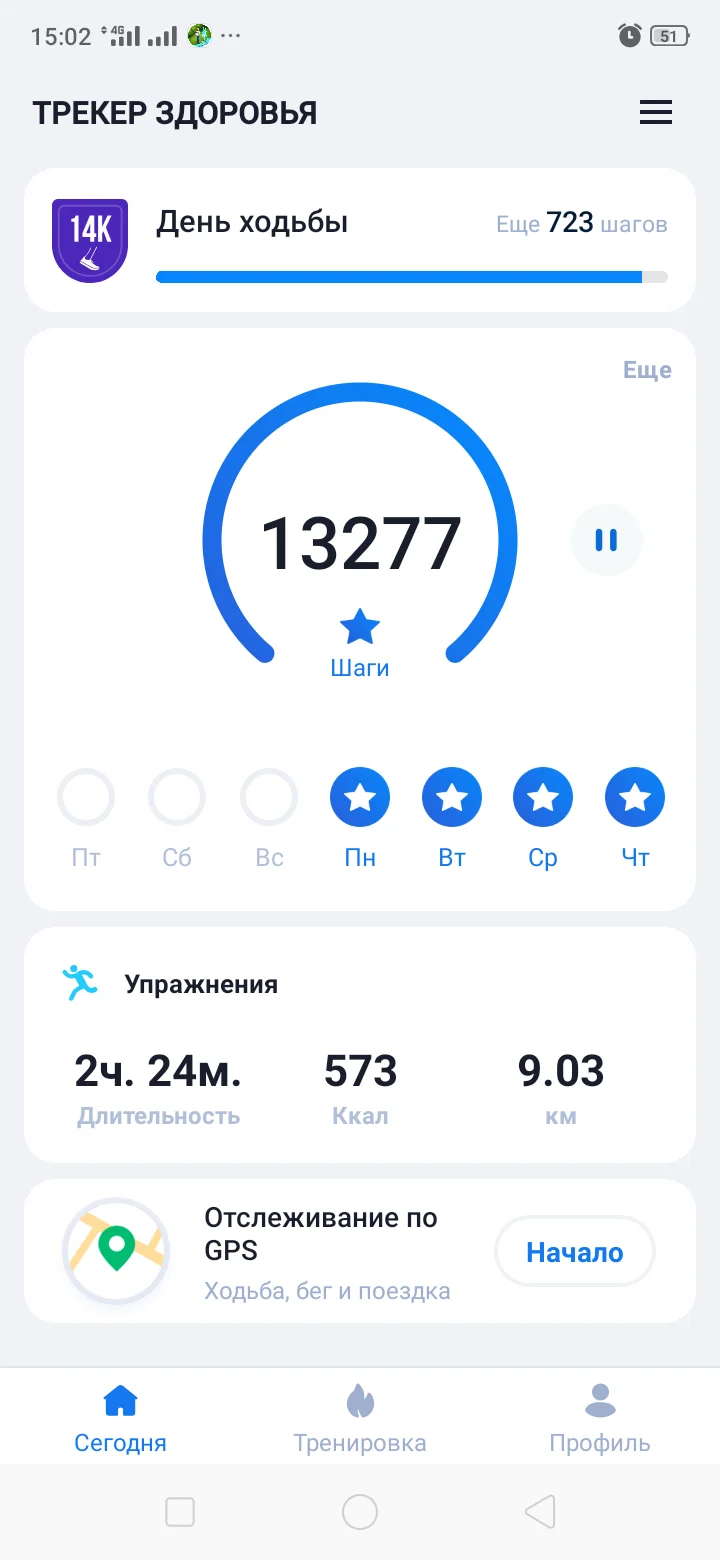Switch to the Тренировка tab
The image size is (720, 1560).
pos(360,1420)
